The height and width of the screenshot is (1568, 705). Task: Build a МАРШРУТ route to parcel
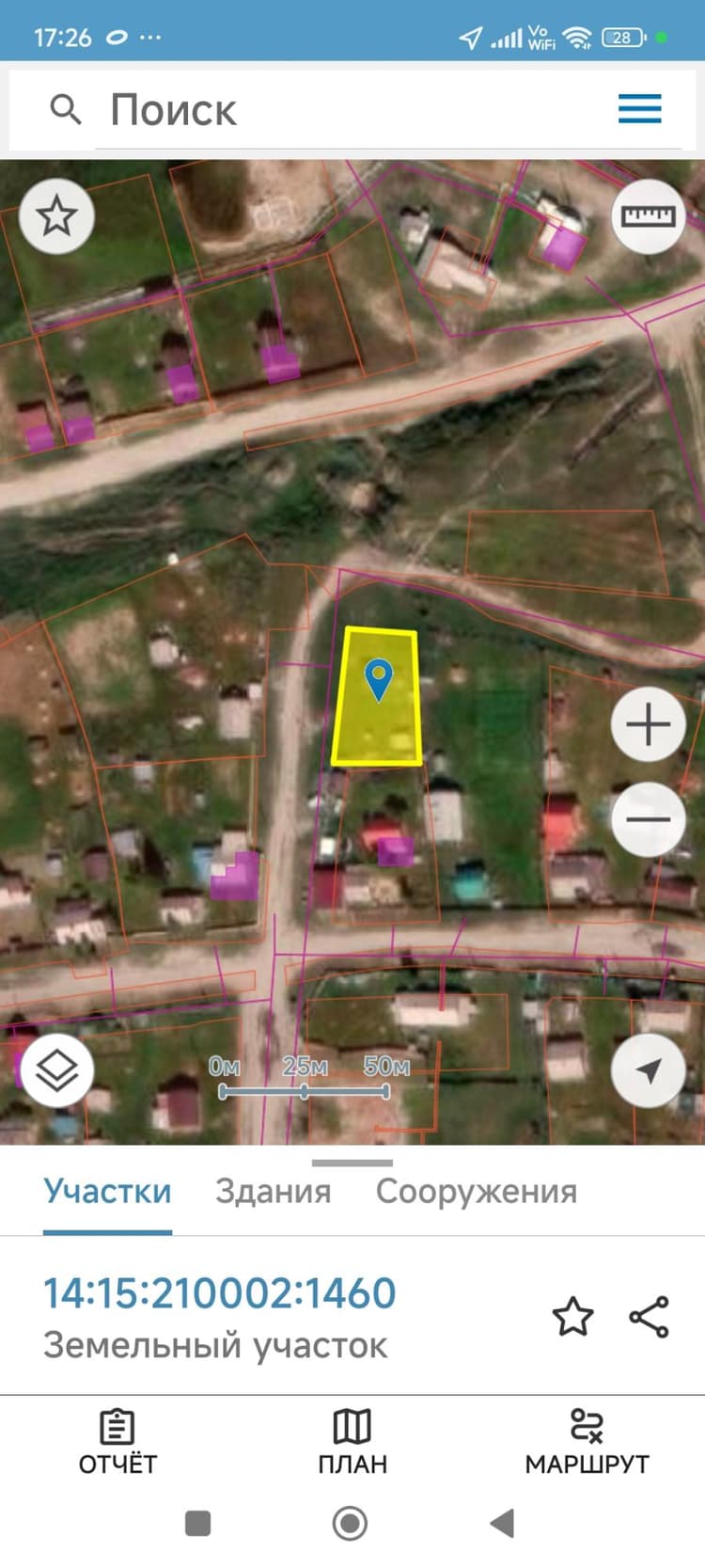[587, 1442]
